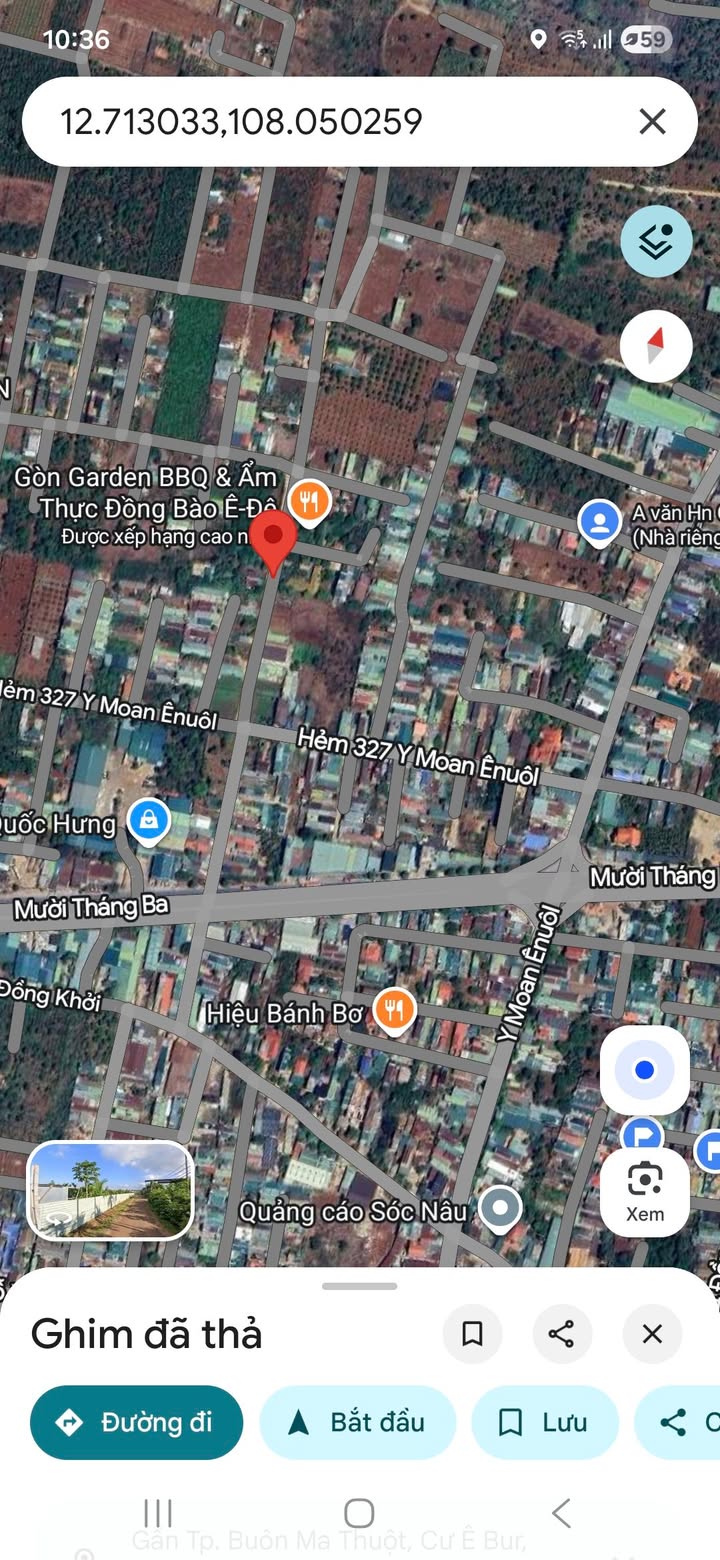Close the dropped pin panel
The width and height of the screenshot is (720, 1560).
coord(652,1334)
